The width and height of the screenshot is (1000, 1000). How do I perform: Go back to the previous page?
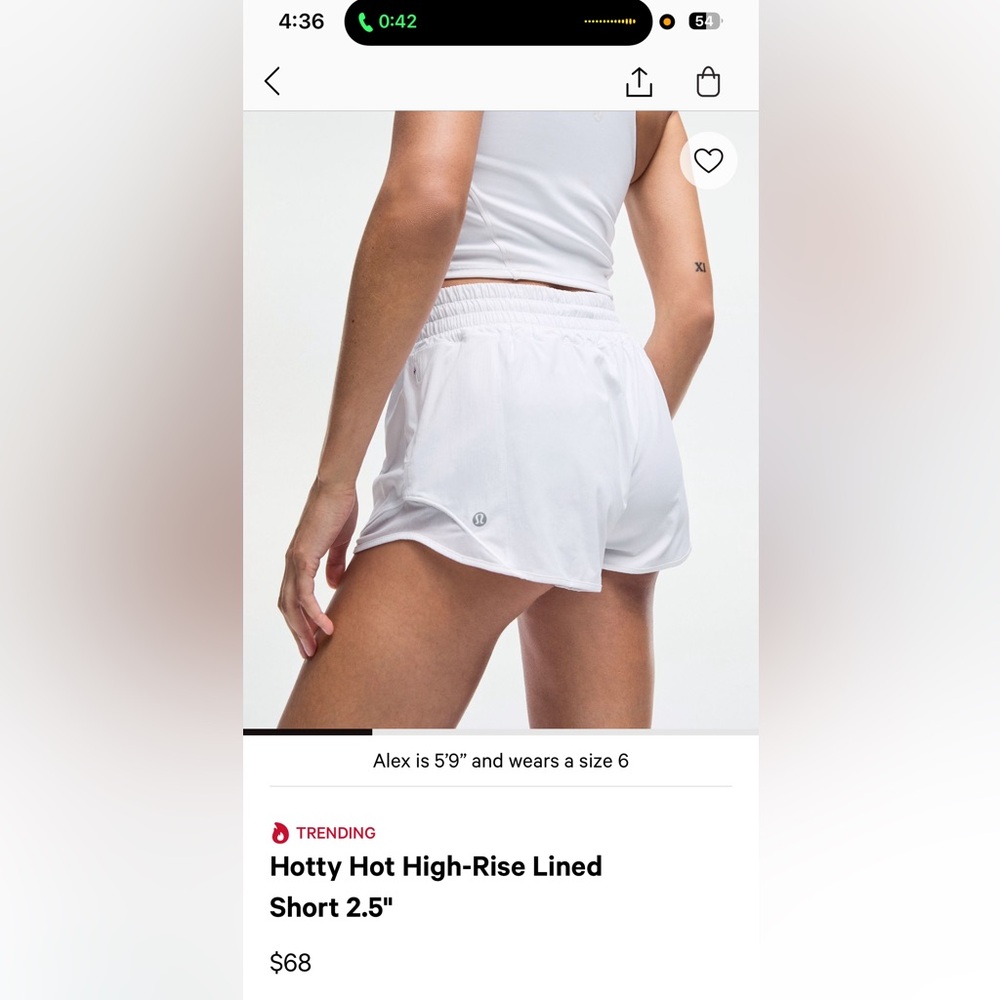click(x=272, y=82)
